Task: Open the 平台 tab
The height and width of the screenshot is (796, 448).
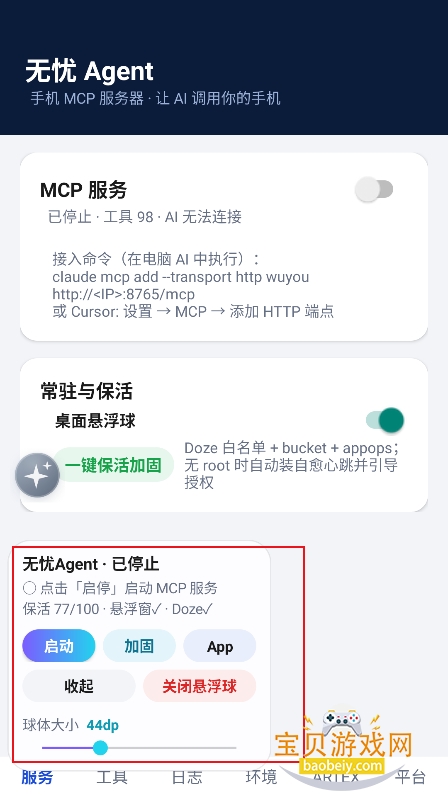Action: click(410, 777)
